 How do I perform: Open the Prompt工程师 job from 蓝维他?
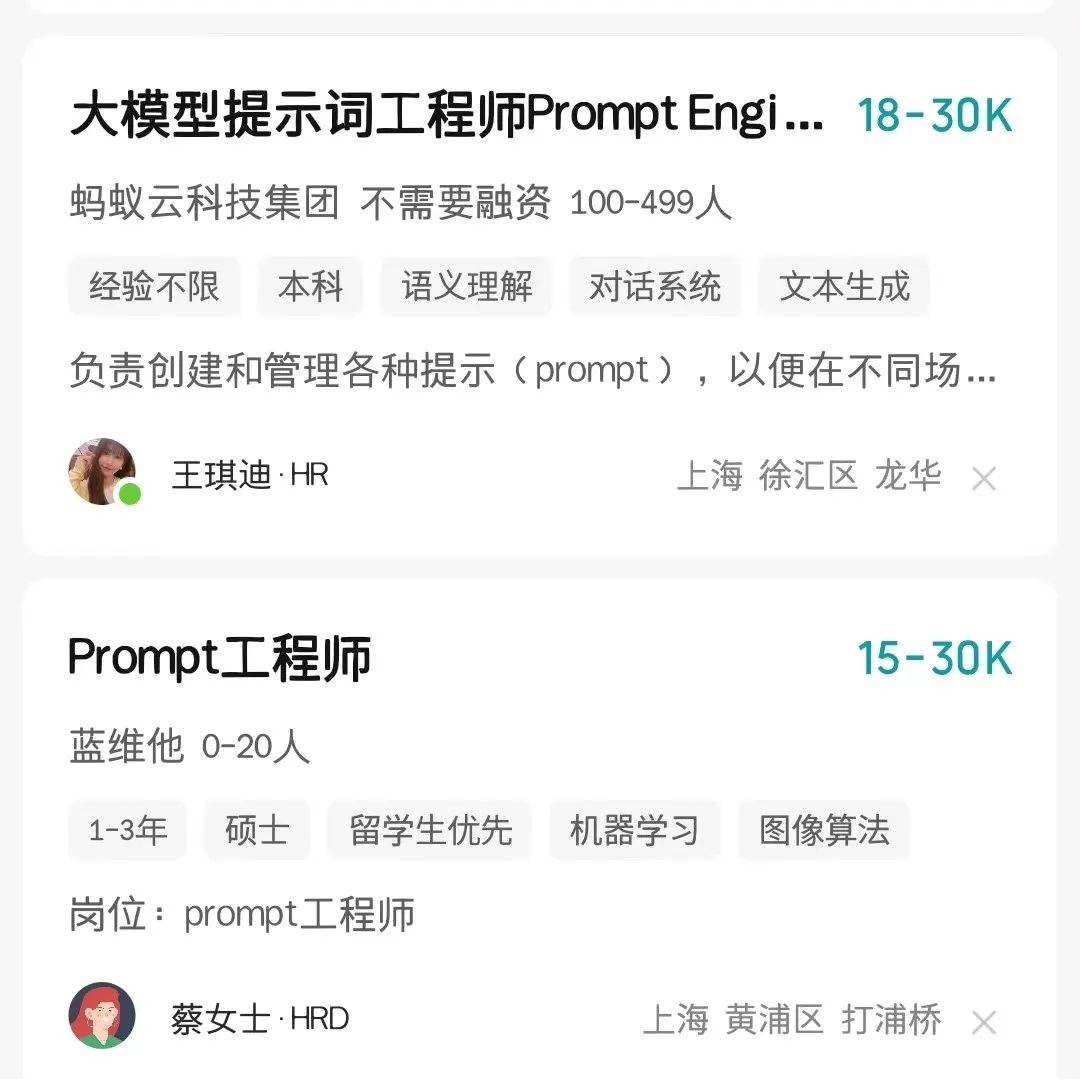click(220, 659)
